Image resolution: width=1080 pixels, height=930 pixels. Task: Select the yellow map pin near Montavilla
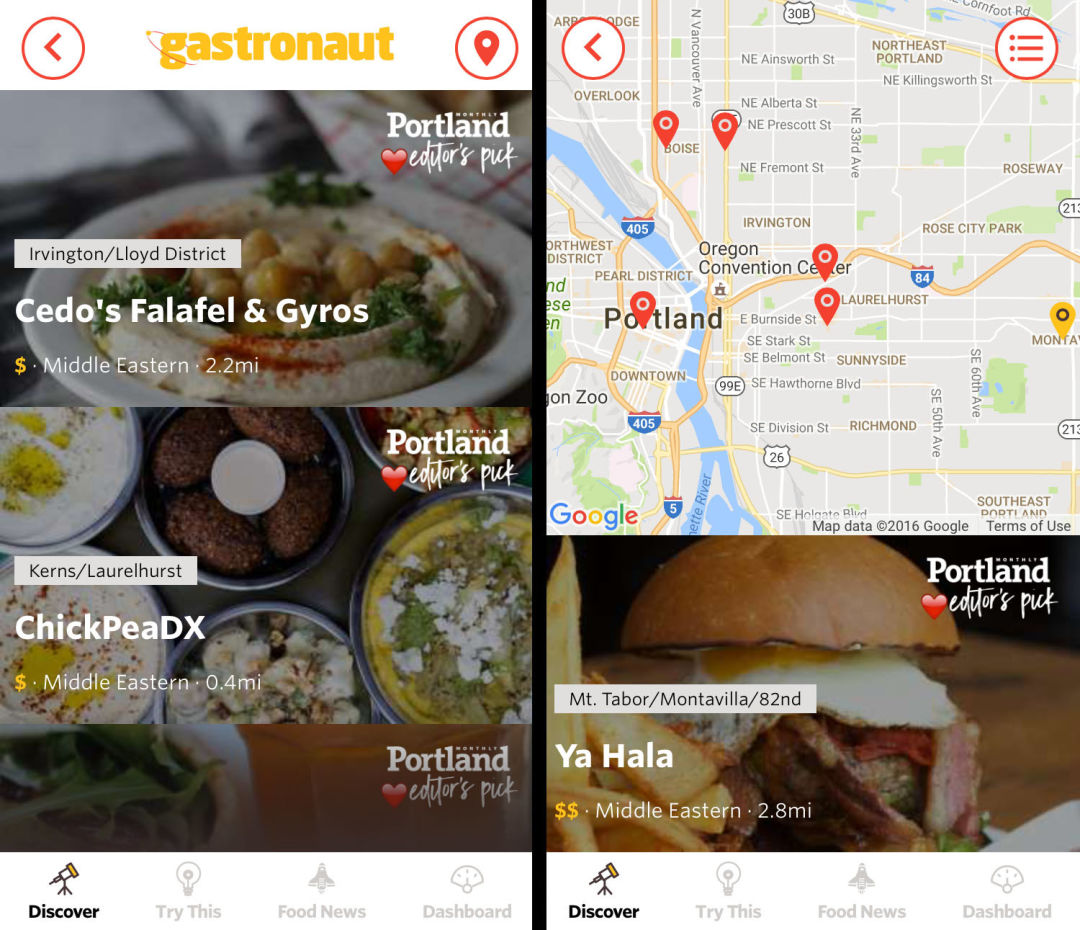(1062, 320)
